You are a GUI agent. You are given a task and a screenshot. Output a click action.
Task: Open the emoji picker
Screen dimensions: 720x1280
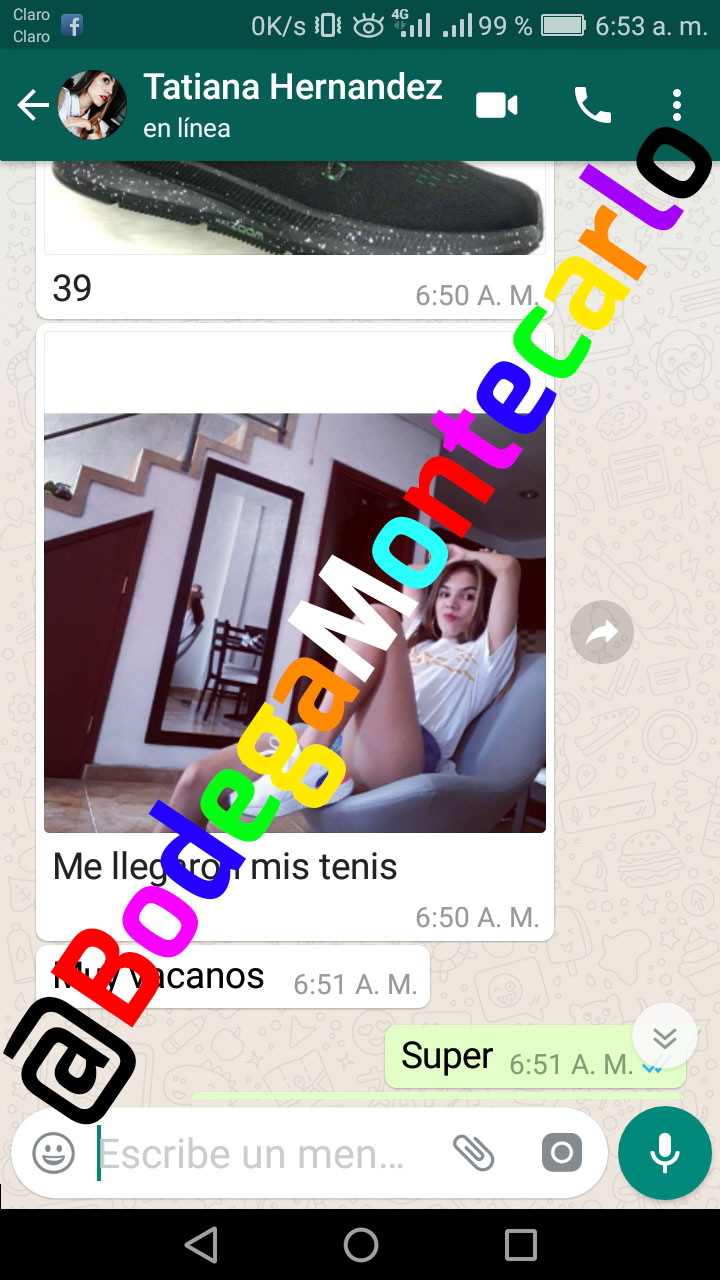(53, 1153)
